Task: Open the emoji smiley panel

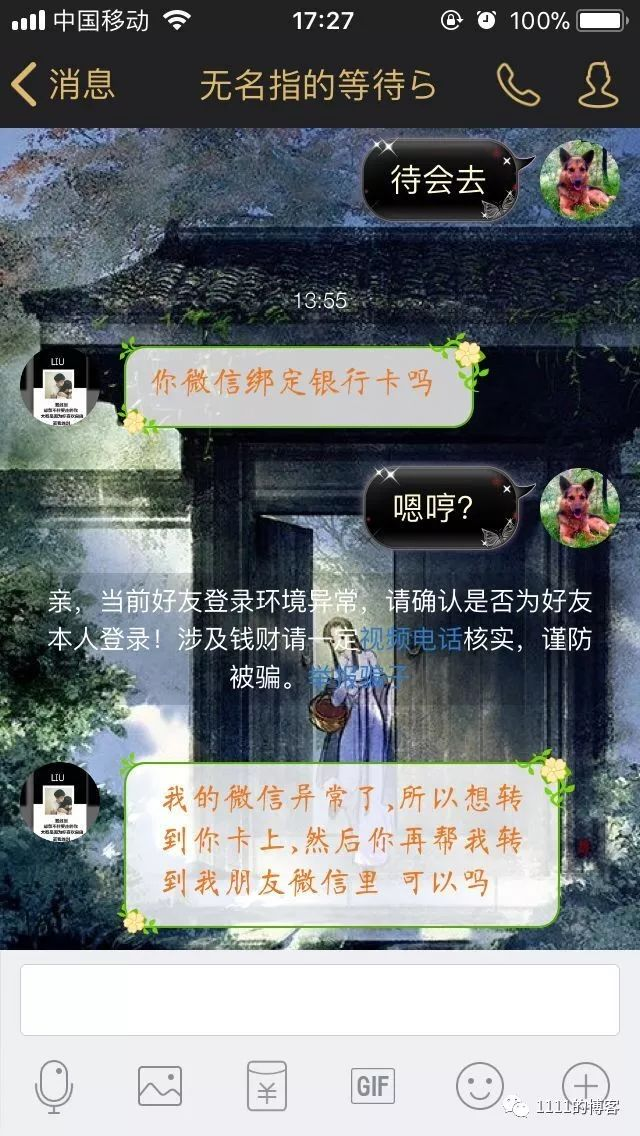Action: click(480, 1085)
